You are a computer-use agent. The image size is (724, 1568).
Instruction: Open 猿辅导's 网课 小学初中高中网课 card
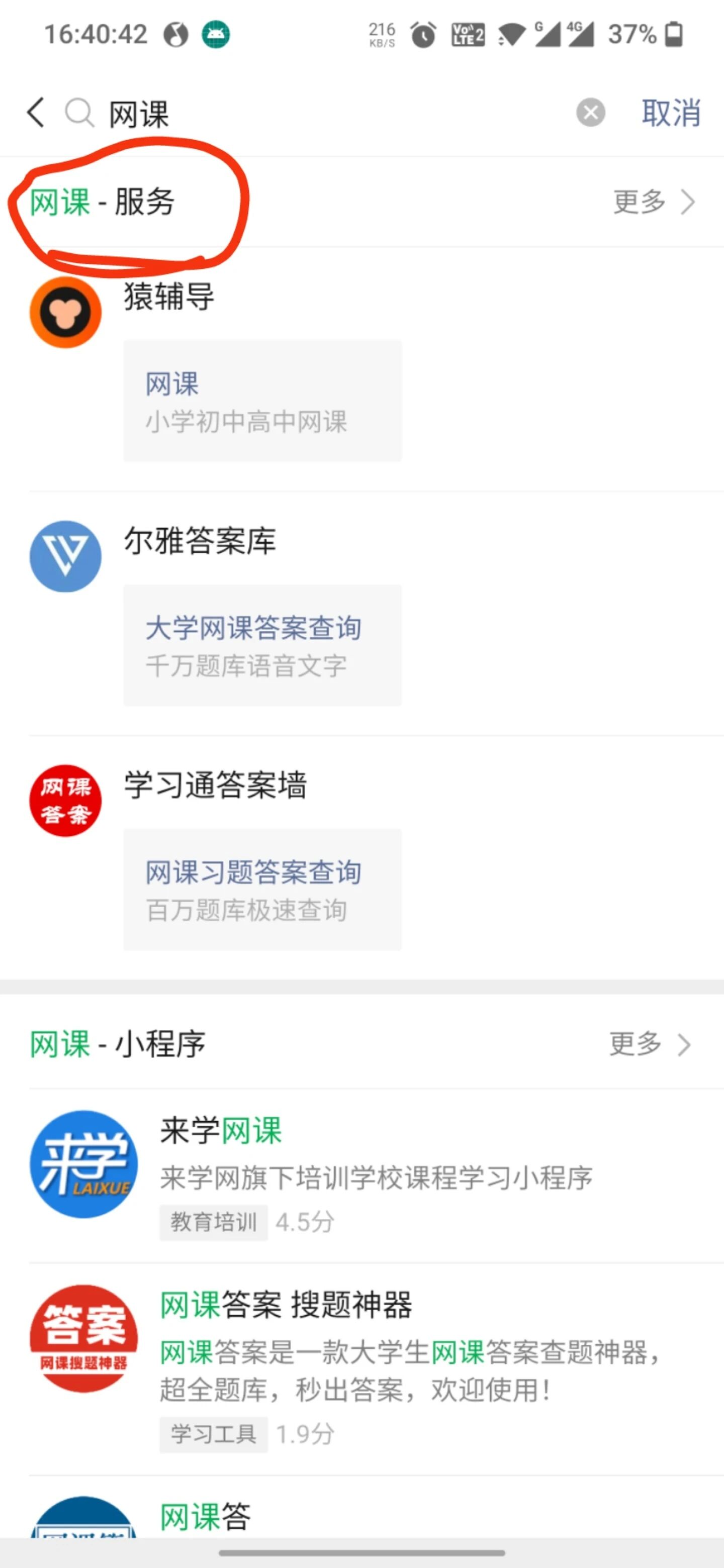click(x=262, y=401)
